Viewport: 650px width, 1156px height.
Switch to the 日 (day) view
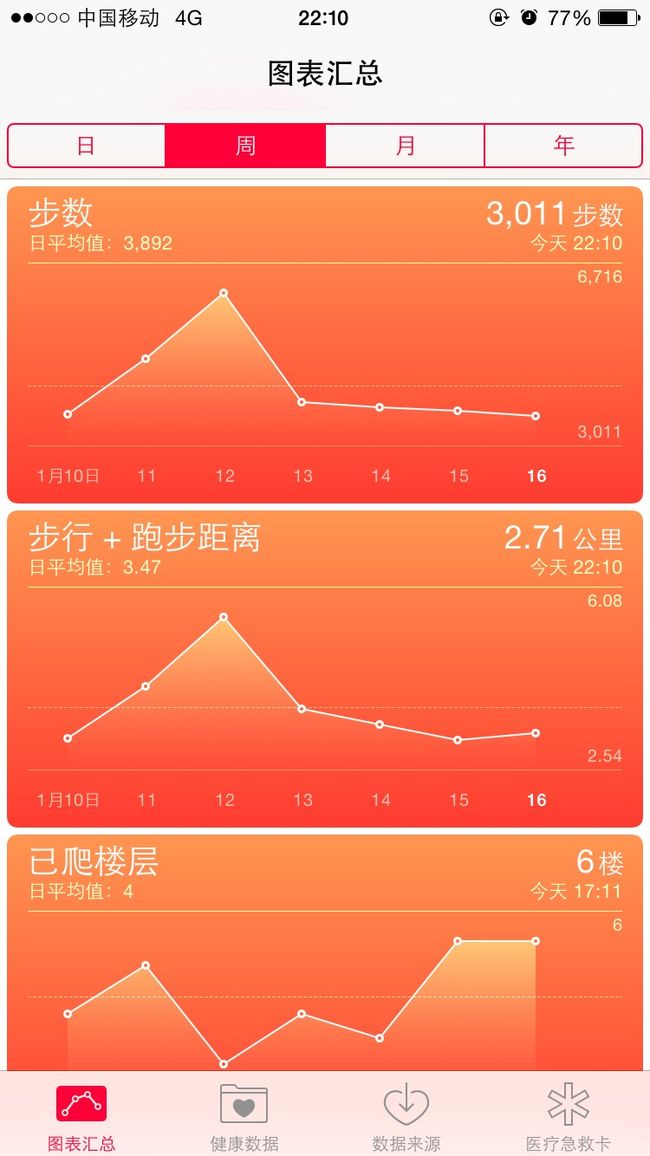click(x=86, y=145)
